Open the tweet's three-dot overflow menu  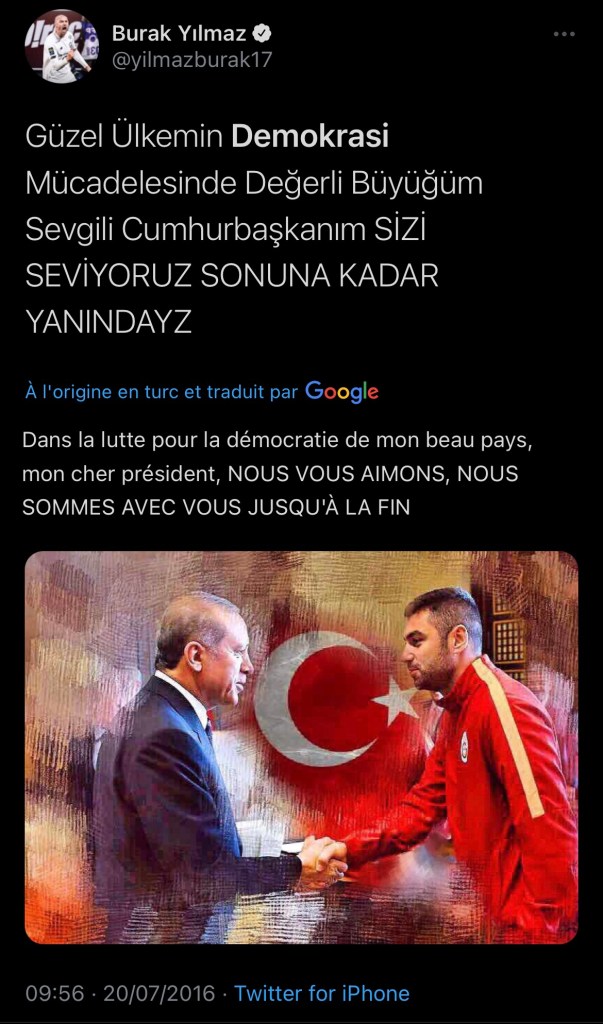tap(564, 35)
